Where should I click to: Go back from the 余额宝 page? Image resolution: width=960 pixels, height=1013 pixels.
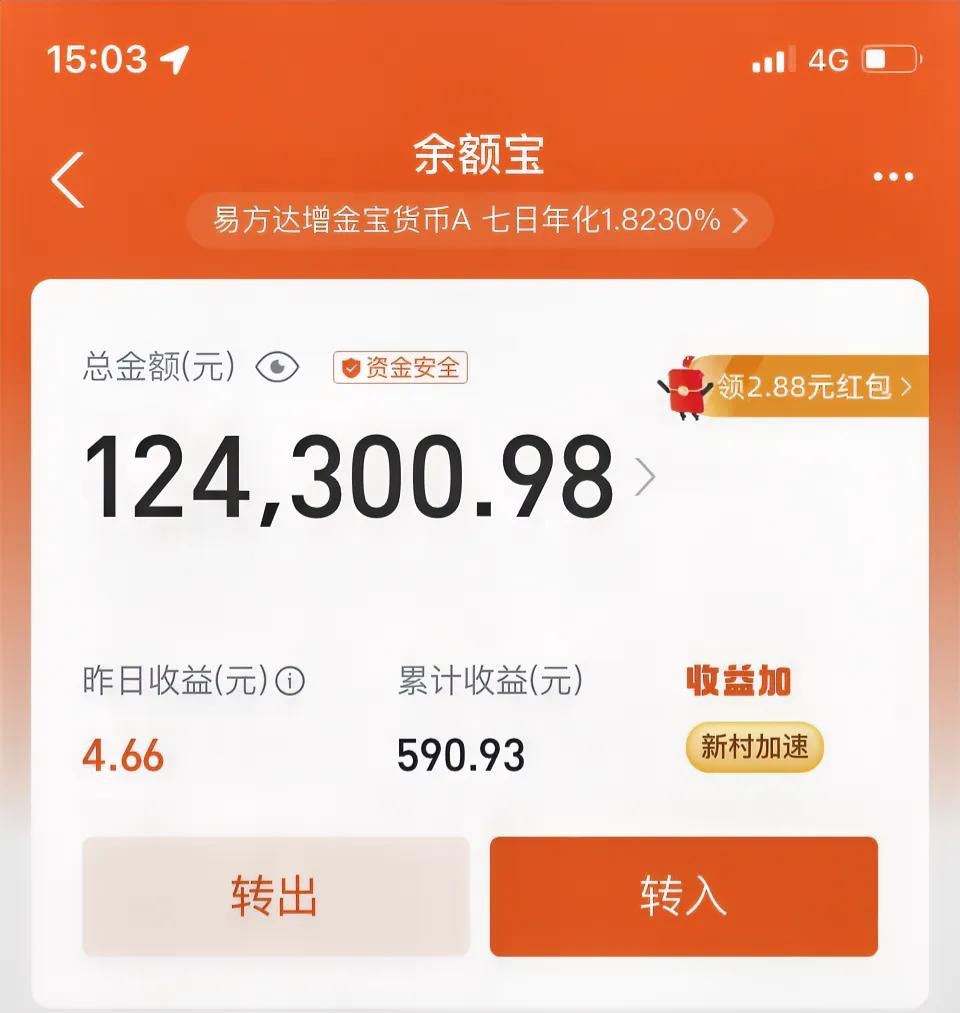[68, 180]
